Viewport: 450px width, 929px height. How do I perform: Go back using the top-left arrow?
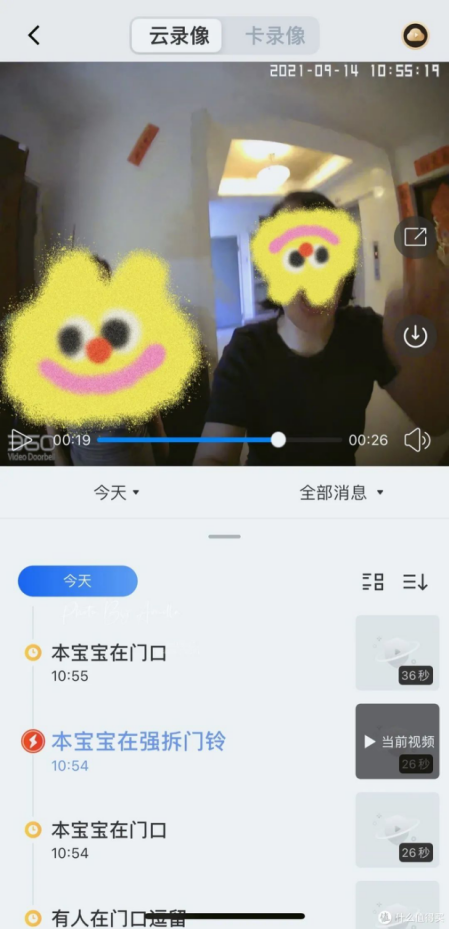pos(34,36)
